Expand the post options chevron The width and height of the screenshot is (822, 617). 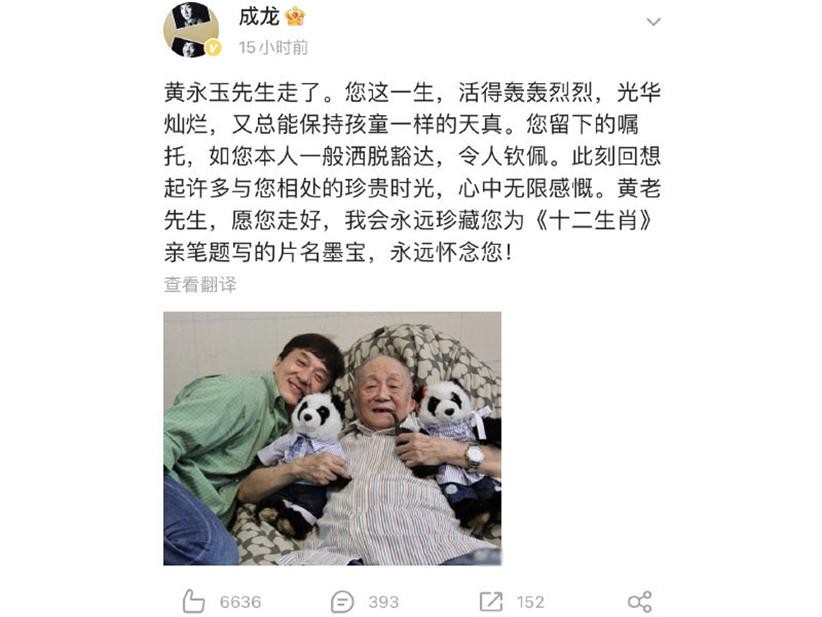tap(652, 22)
